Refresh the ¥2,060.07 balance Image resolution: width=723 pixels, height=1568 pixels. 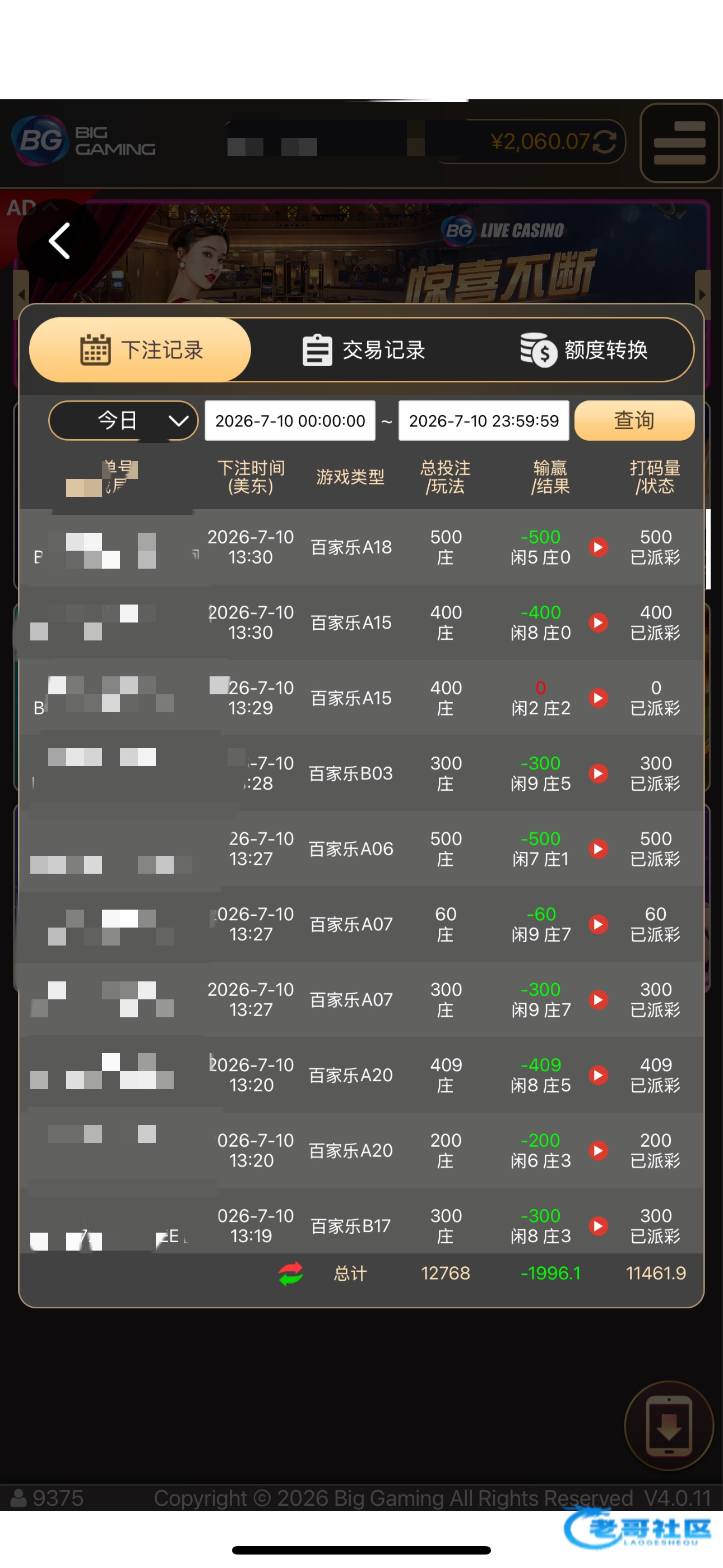point(604,142)
